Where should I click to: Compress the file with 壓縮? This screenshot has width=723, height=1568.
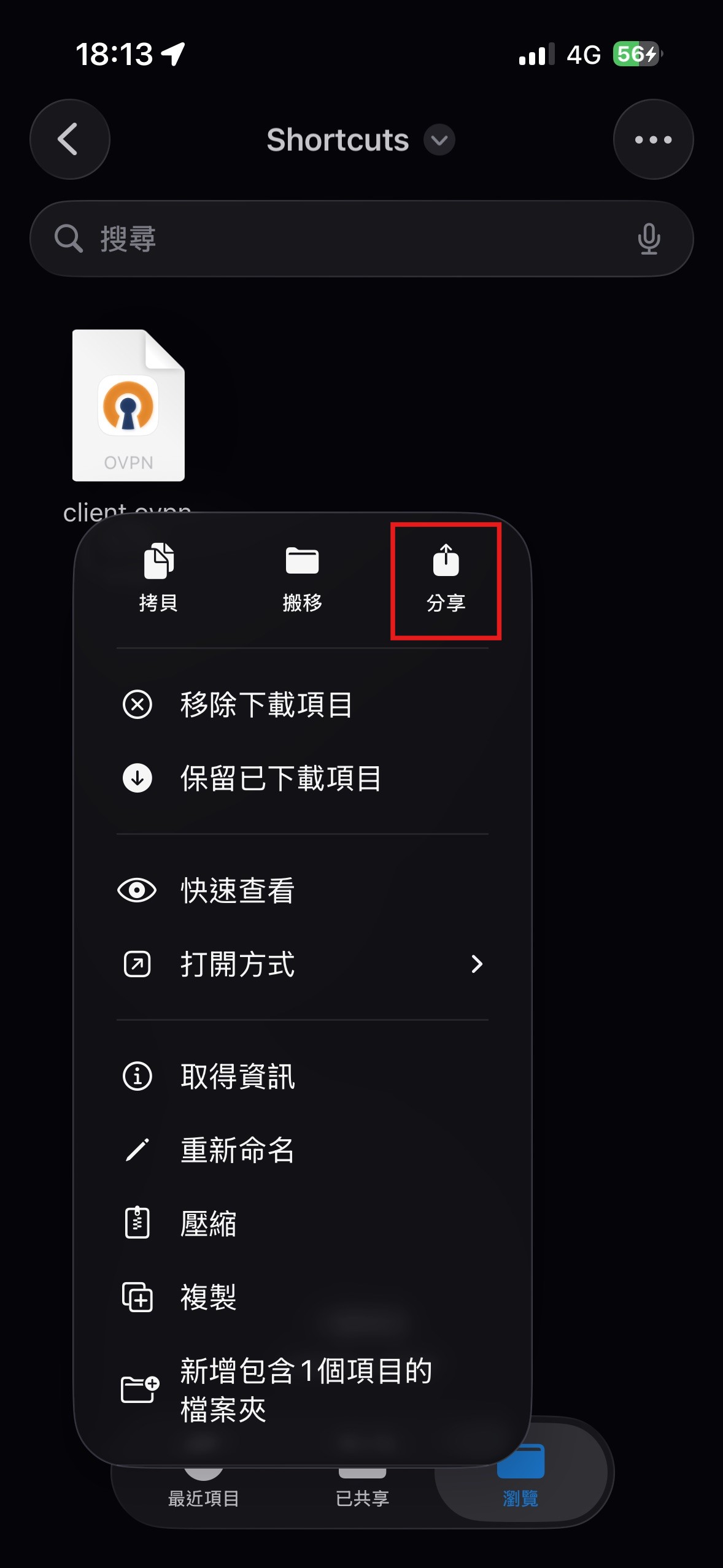click(x=209, y=1224)
